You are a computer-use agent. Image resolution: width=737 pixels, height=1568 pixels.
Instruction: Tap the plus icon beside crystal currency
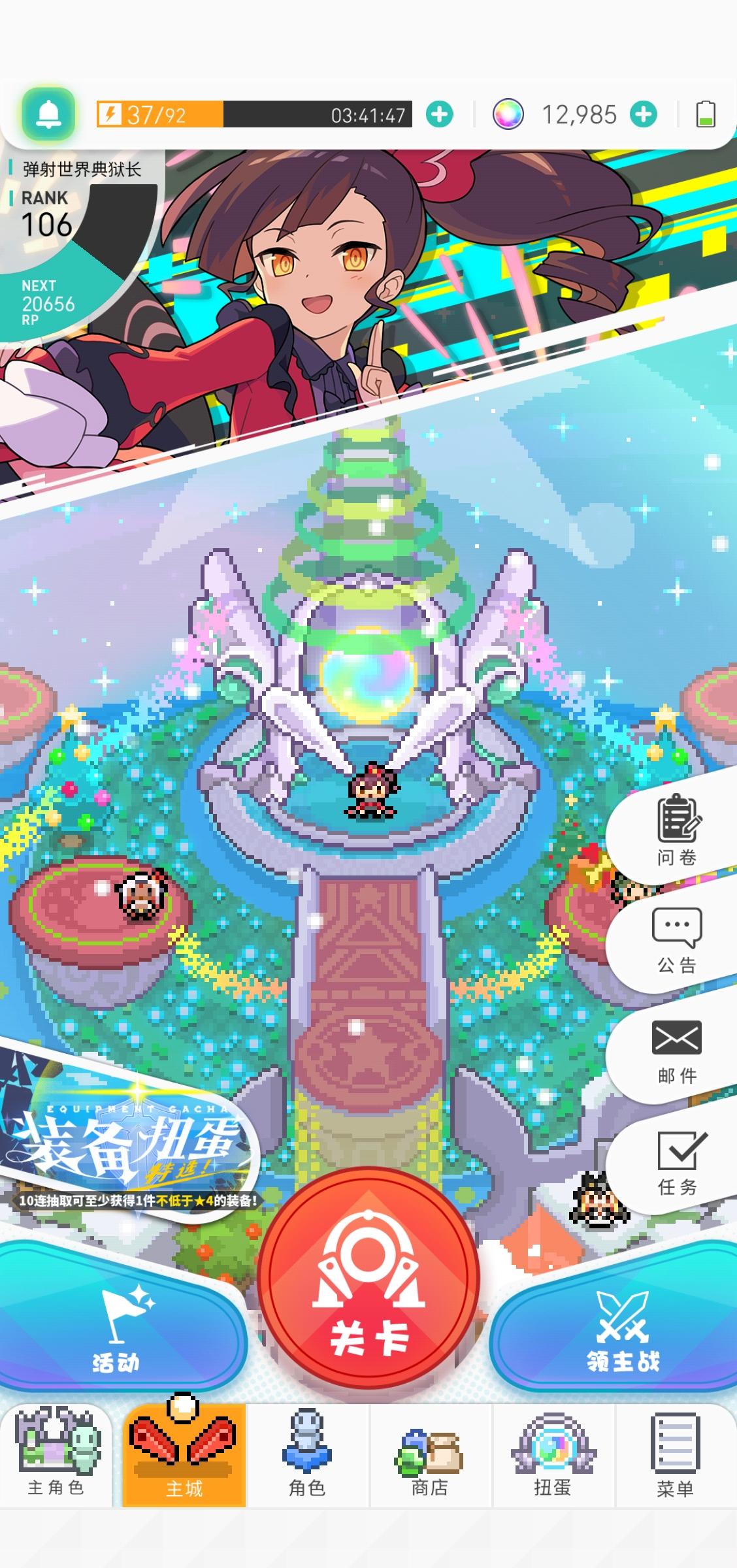point(643,114)
